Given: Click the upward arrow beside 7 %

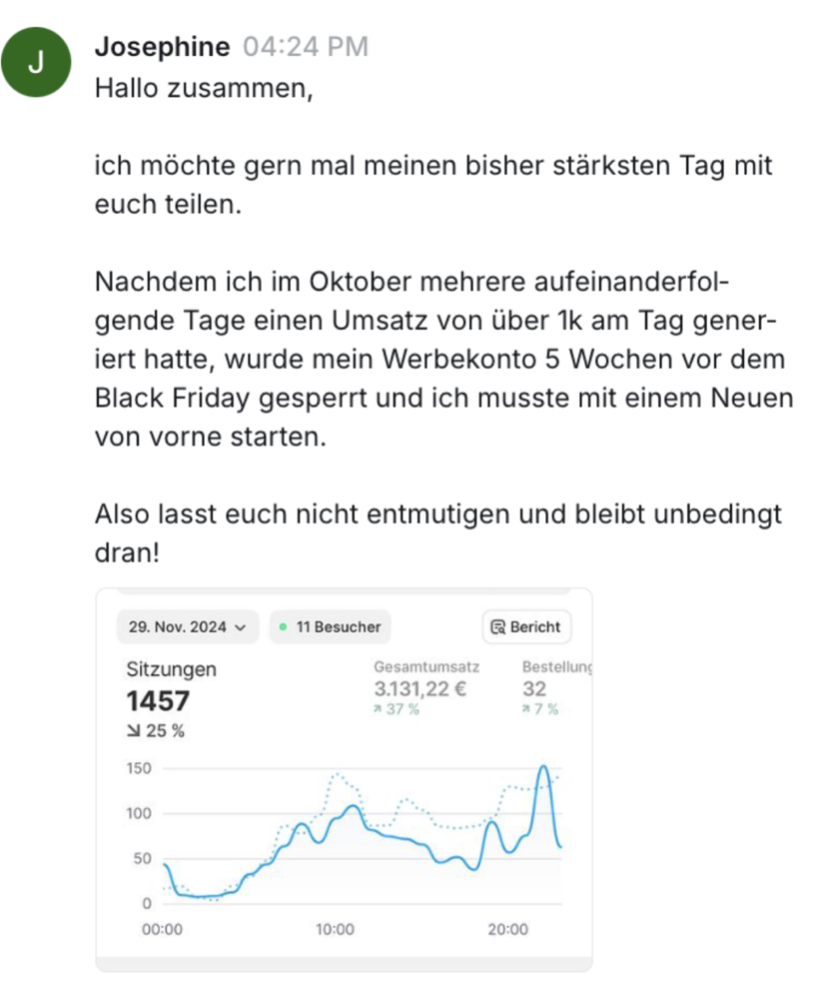Looking at the screenshot, I should (527, 709).
